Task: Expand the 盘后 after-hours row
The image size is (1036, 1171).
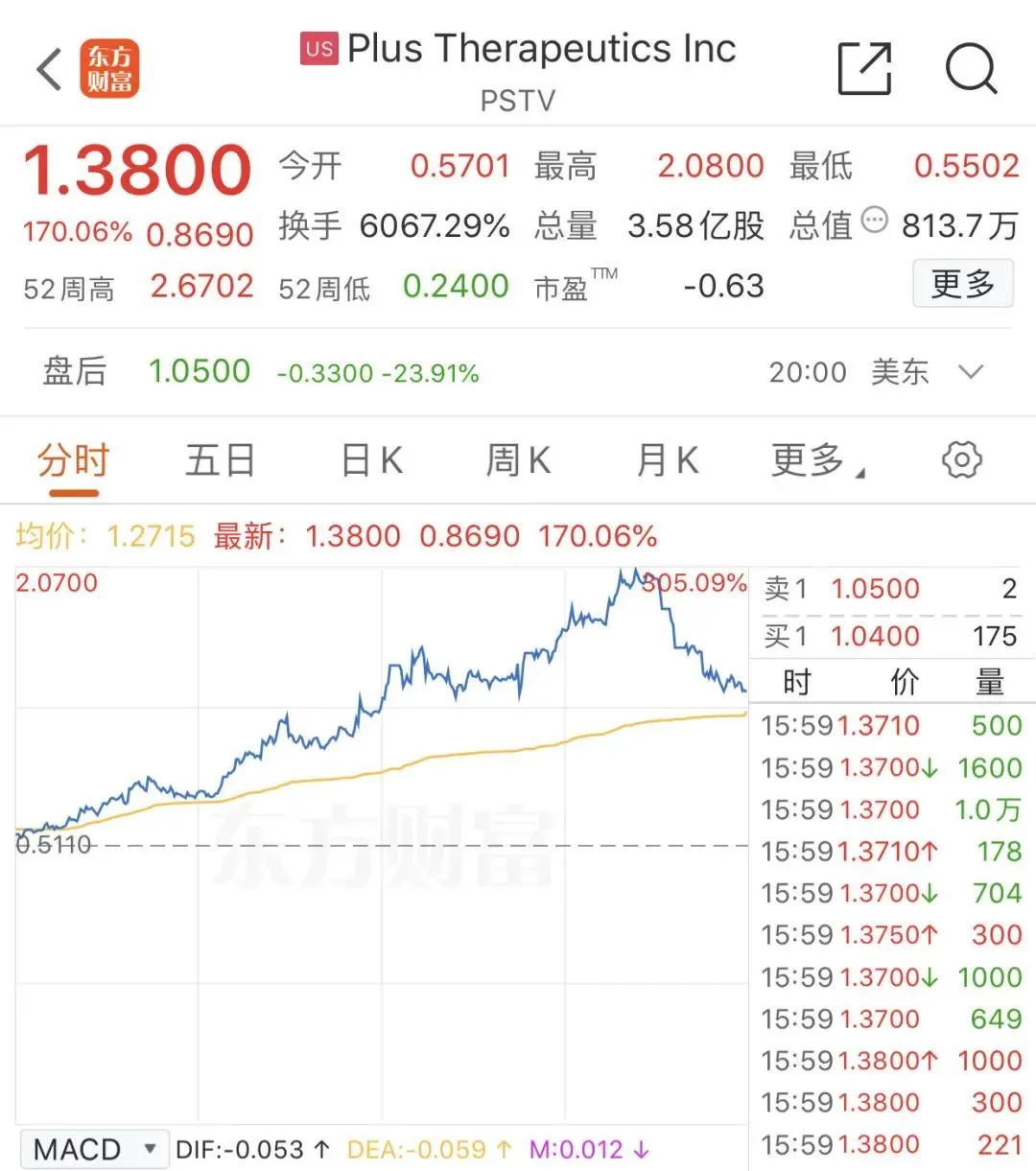Action: click(971, 372)
